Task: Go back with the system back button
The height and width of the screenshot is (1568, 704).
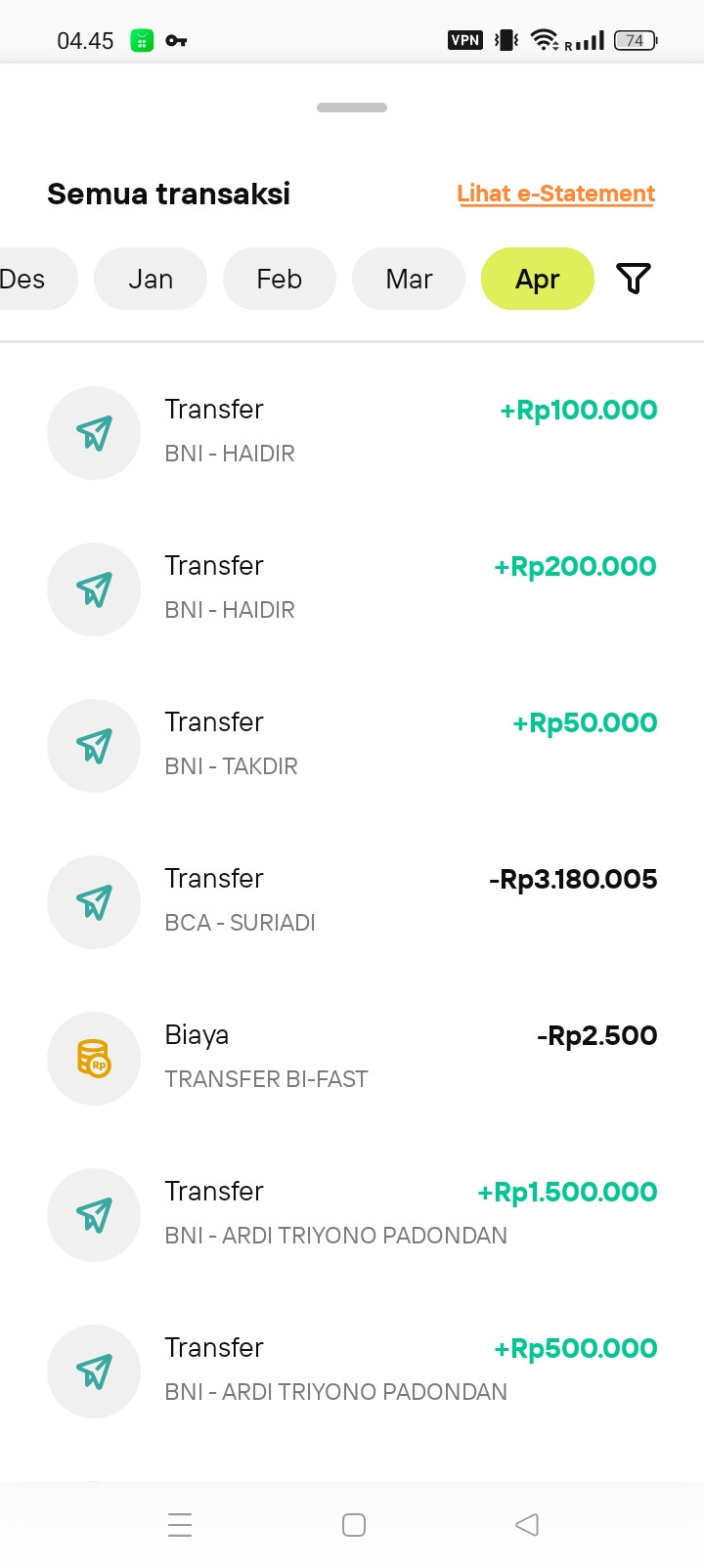Action: click(527, 1525)
